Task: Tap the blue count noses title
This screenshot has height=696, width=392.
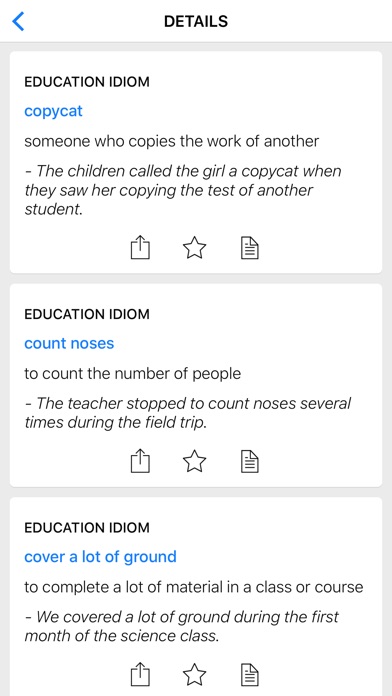Action: (x=69, y=343)
